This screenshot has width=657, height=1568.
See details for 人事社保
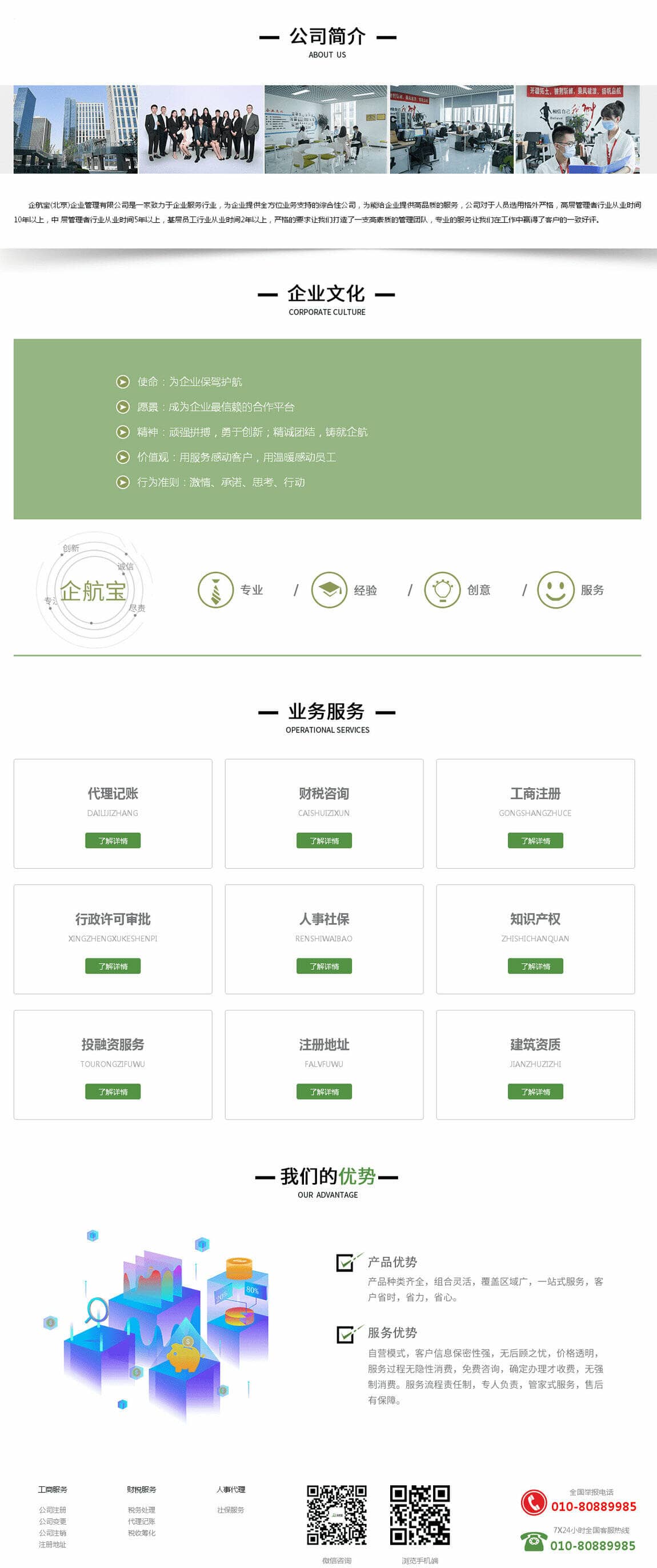(x=324, y=966)
